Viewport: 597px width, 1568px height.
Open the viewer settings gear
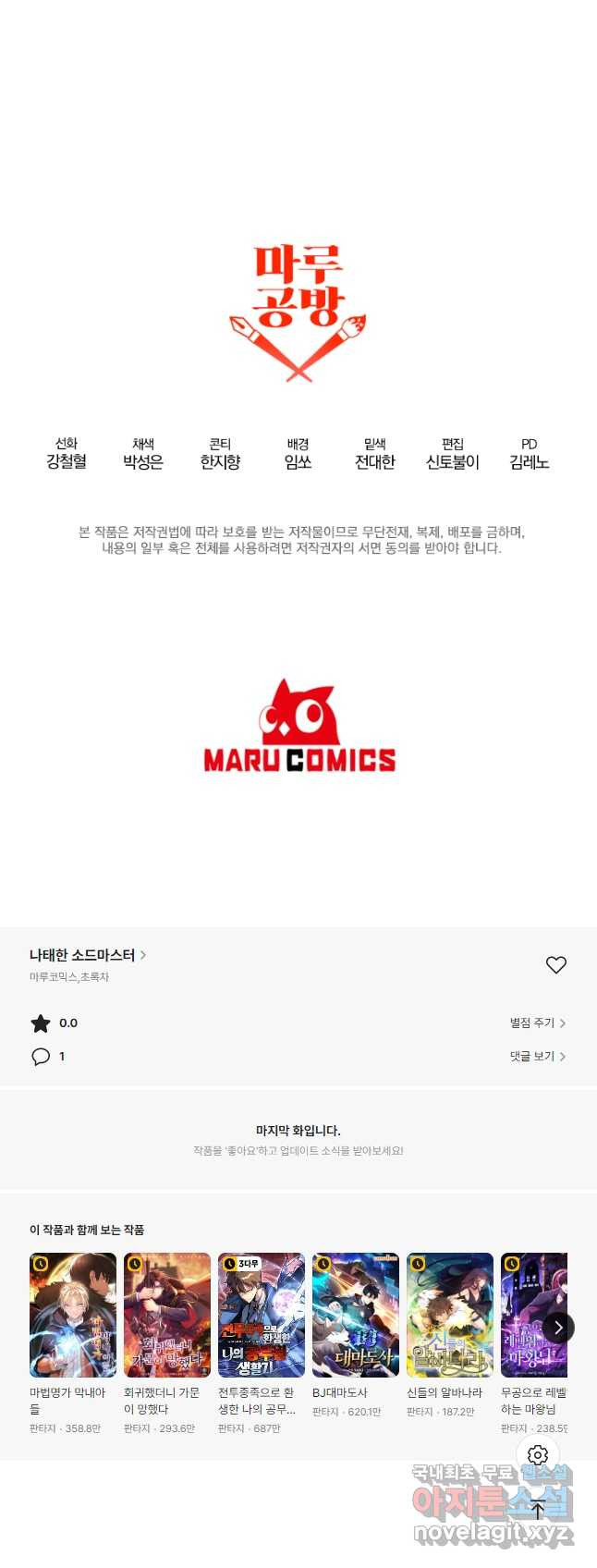(x=538, y=1455)
